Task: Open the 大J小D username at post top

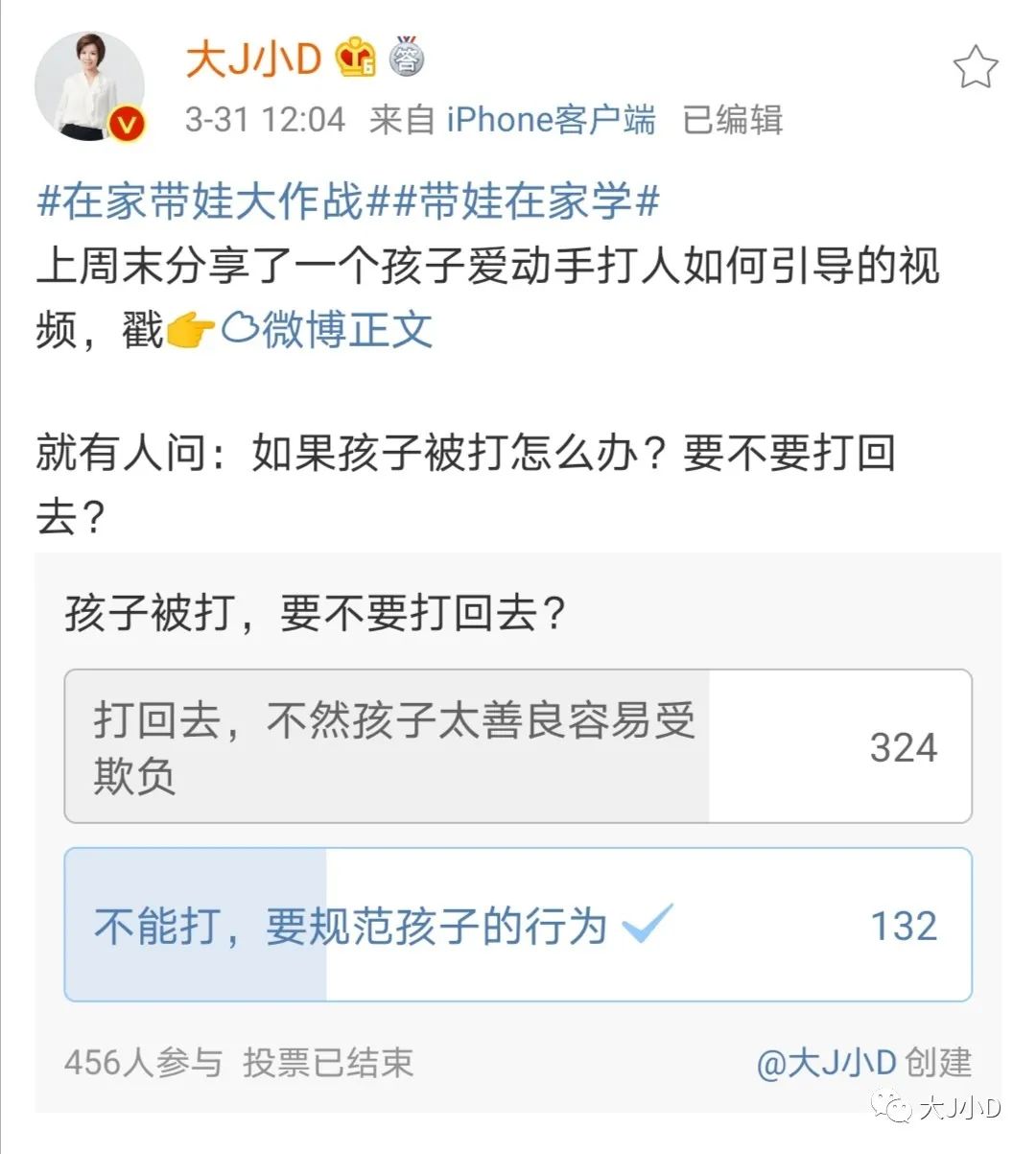Action: coord(253,59)
